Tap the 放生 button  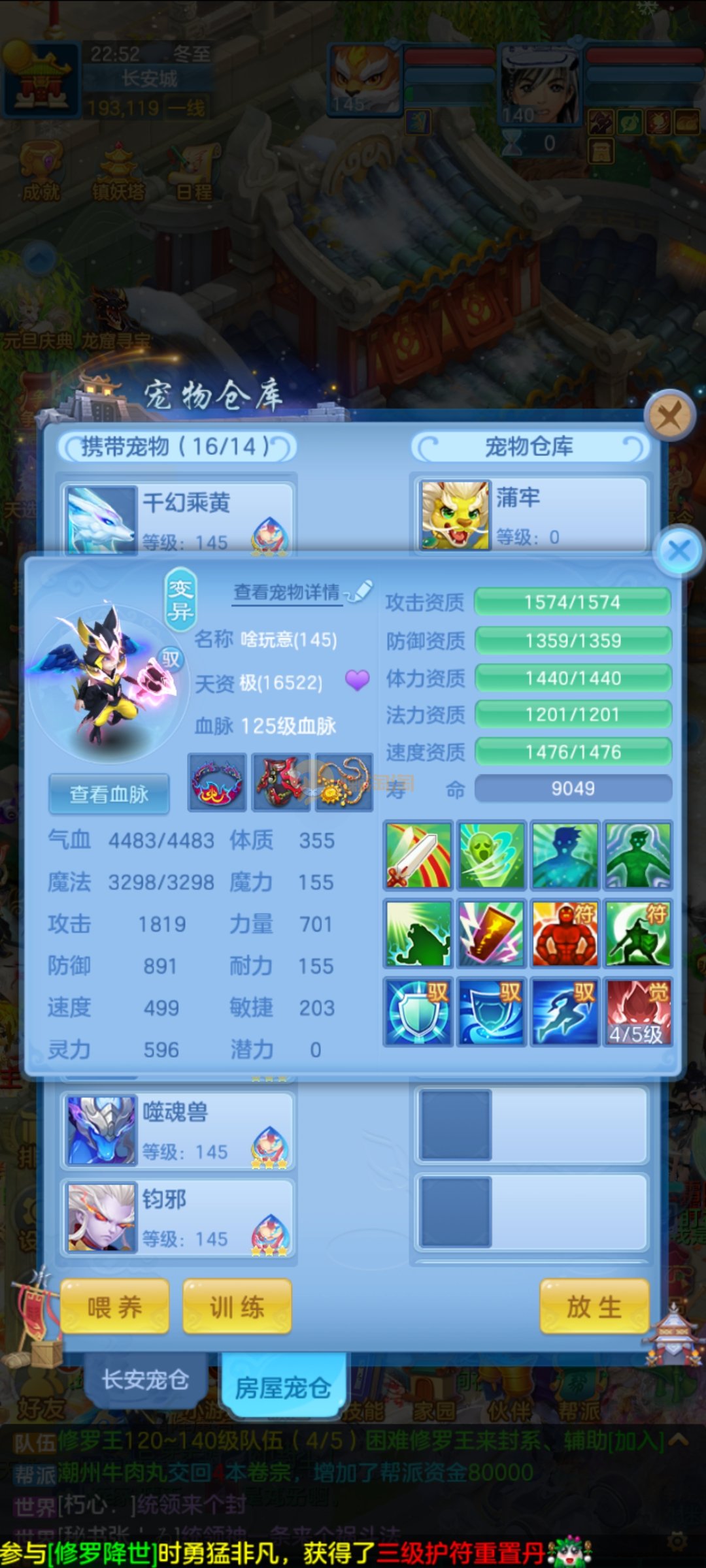click(594, 1307)
